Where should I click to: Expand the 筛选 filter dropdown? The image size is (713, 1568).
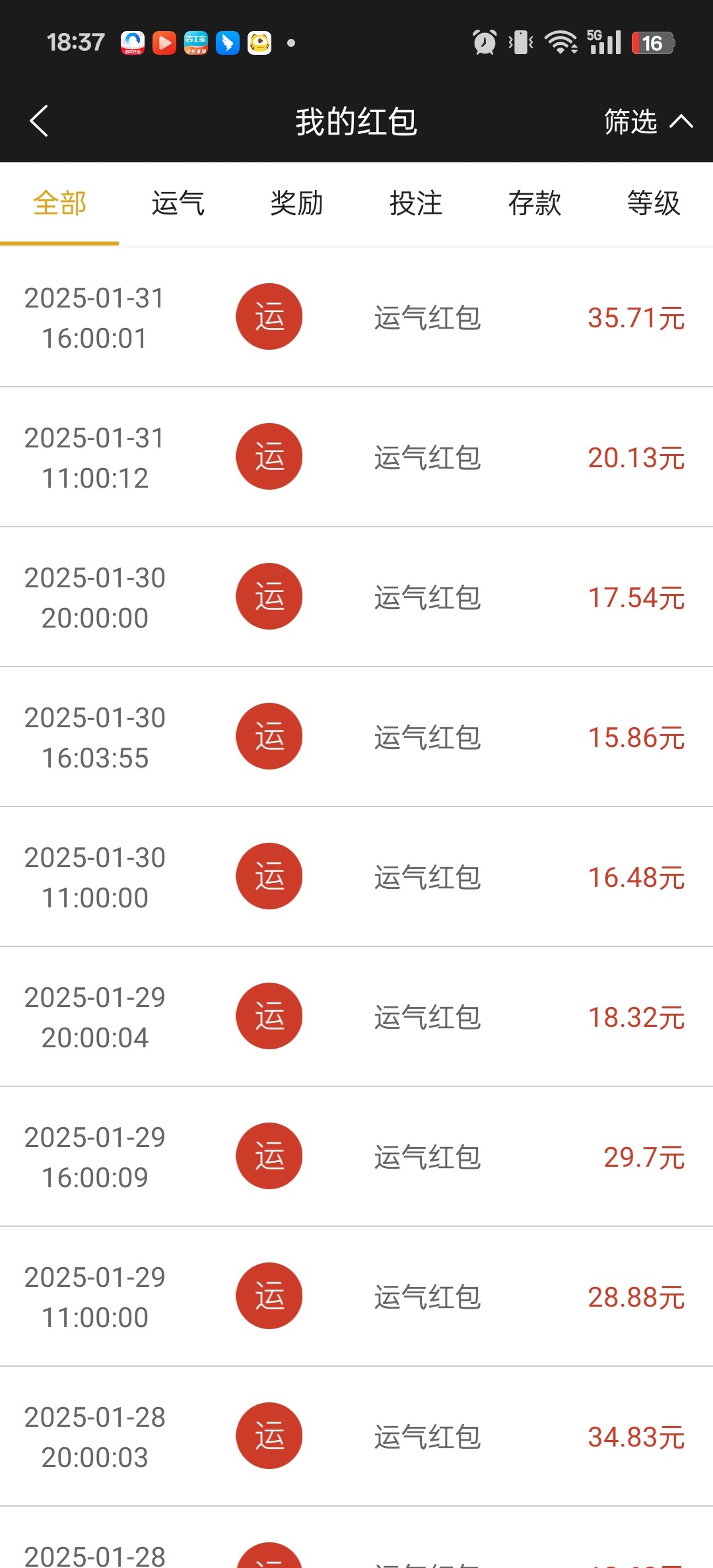647,121
